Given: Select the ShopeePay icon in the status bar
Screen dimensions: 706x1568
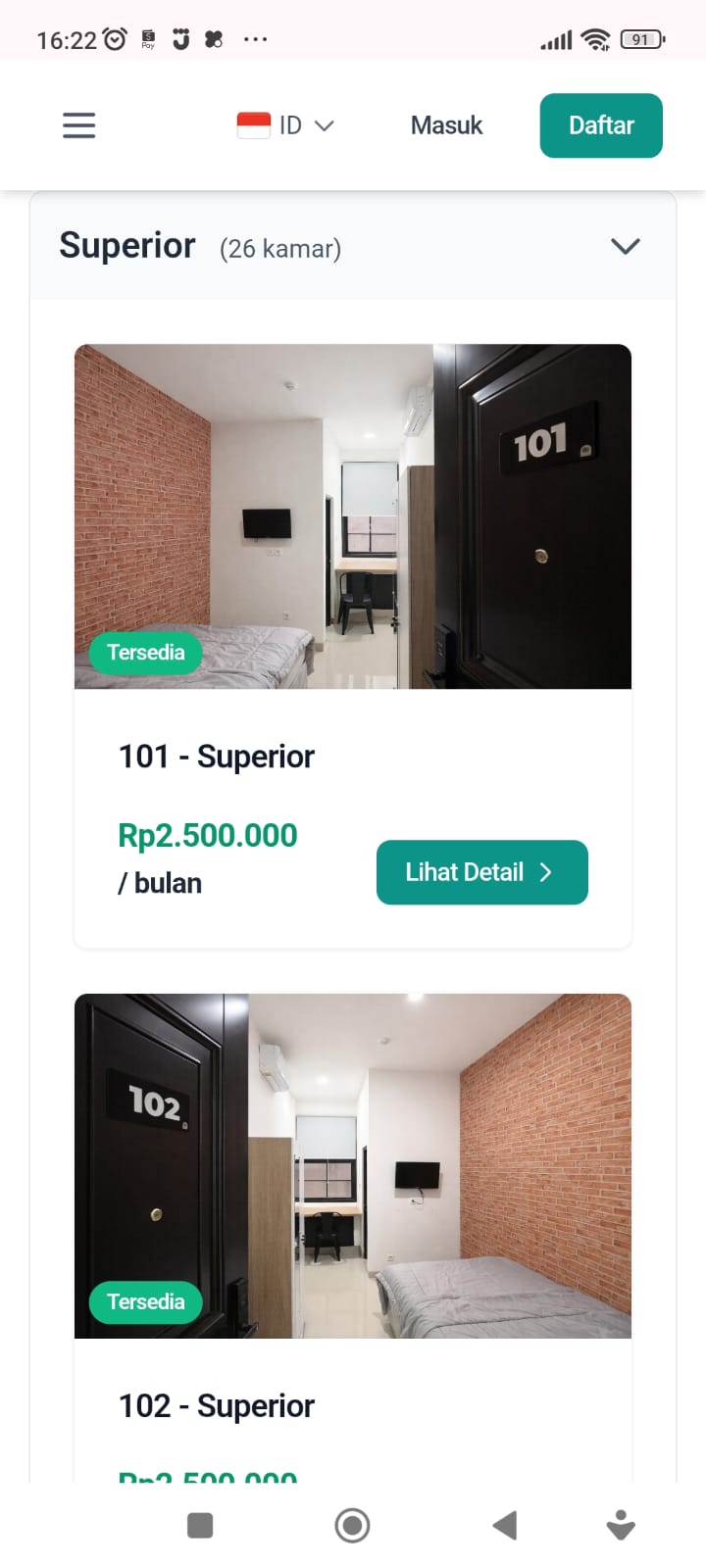Looking at the screenshot, I should pyautogui.click(x=147, y=39).
